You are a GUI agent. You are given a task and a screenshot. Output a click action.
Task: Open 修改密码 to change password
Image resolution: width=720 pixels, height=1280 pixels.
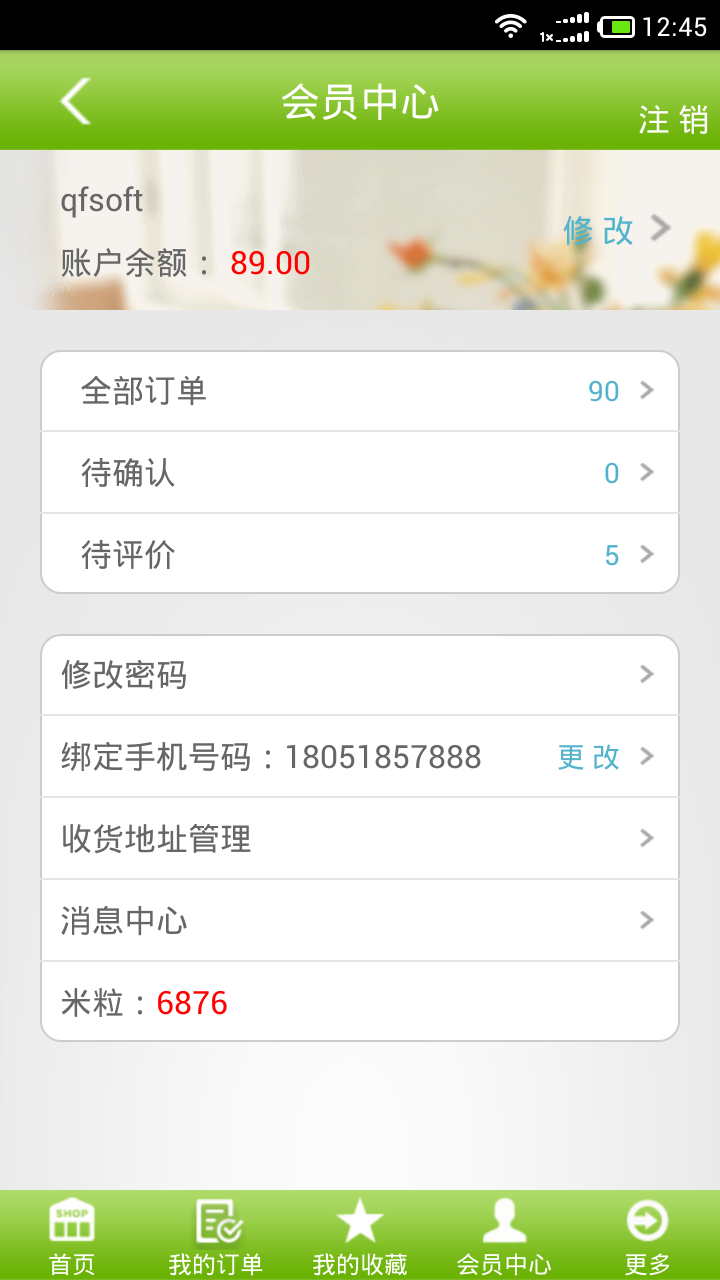point(360,674)
